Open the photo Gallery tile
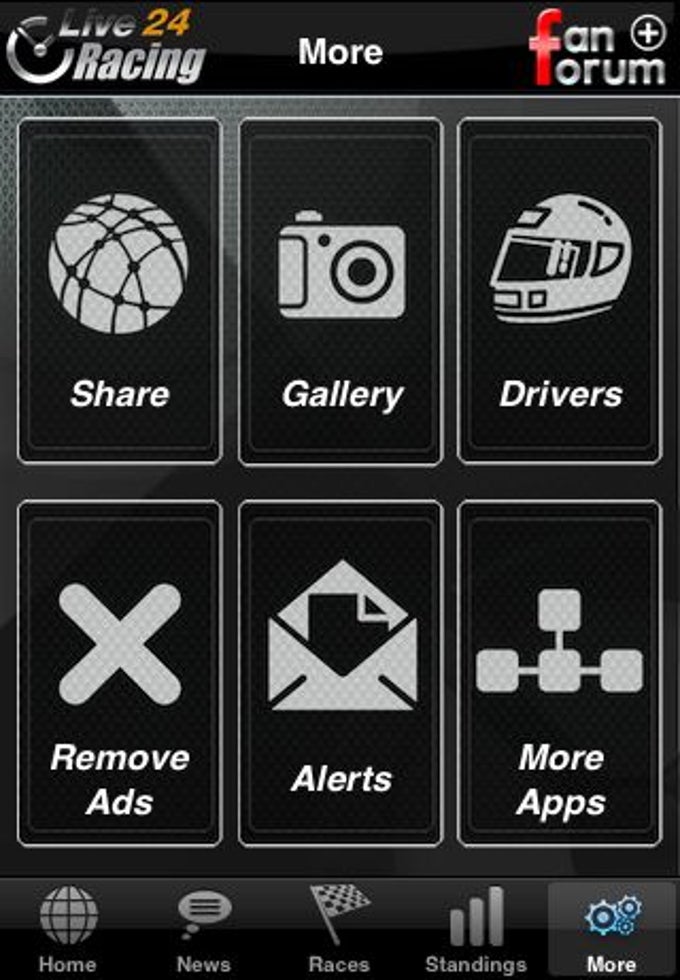This screenshot has width=680, height=980. pyautogui.click(x=341, y=290)
